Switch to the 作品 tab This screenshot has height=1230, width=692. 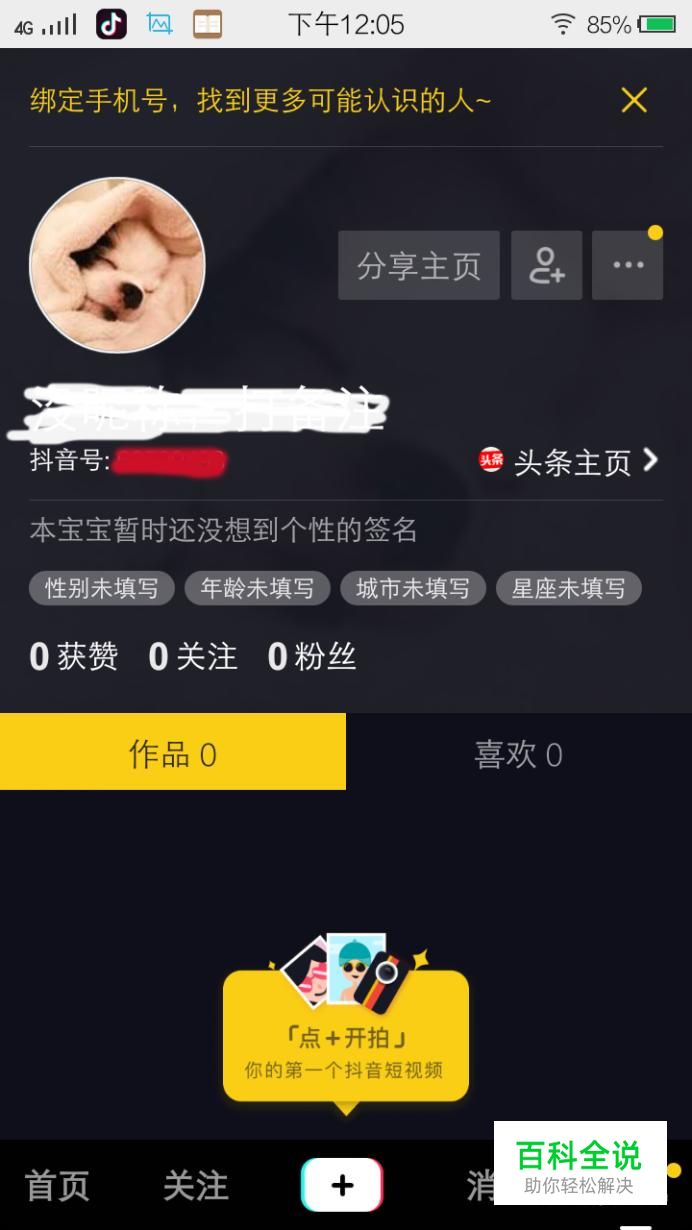pos(172,754)
